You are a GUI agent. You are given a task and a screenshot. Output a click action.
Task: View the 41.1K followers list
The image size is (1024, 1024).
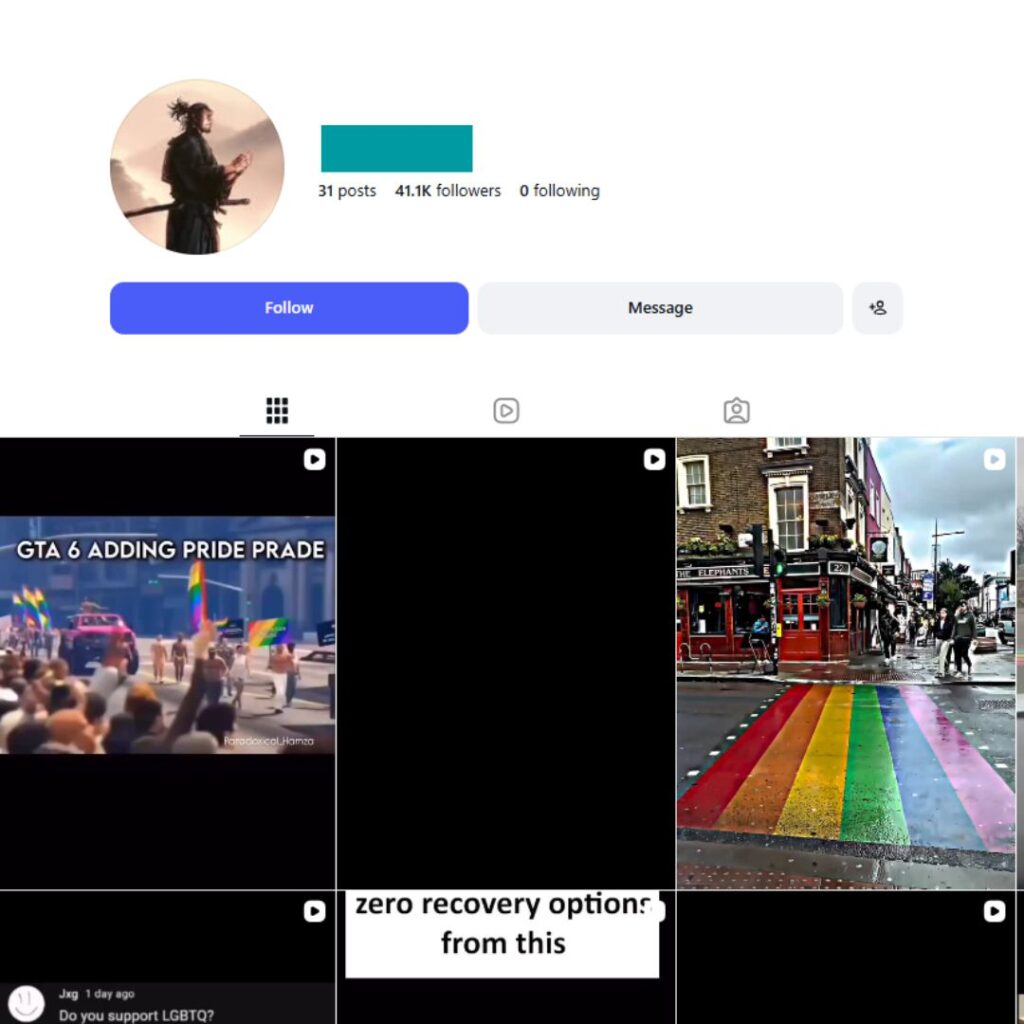point(447,191)
